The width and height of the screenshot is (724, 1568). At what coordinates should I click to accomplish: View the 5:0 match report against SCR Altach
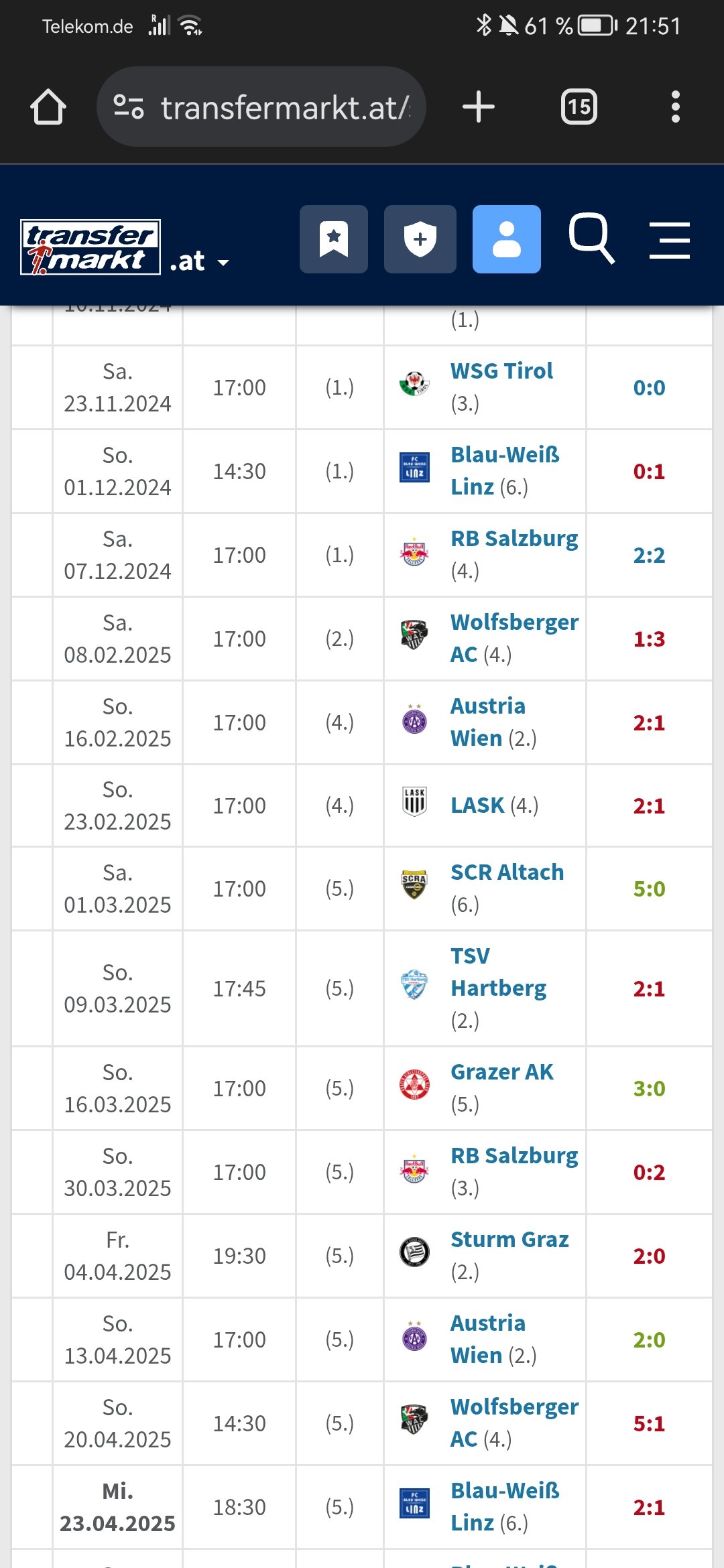click(649, 889)
